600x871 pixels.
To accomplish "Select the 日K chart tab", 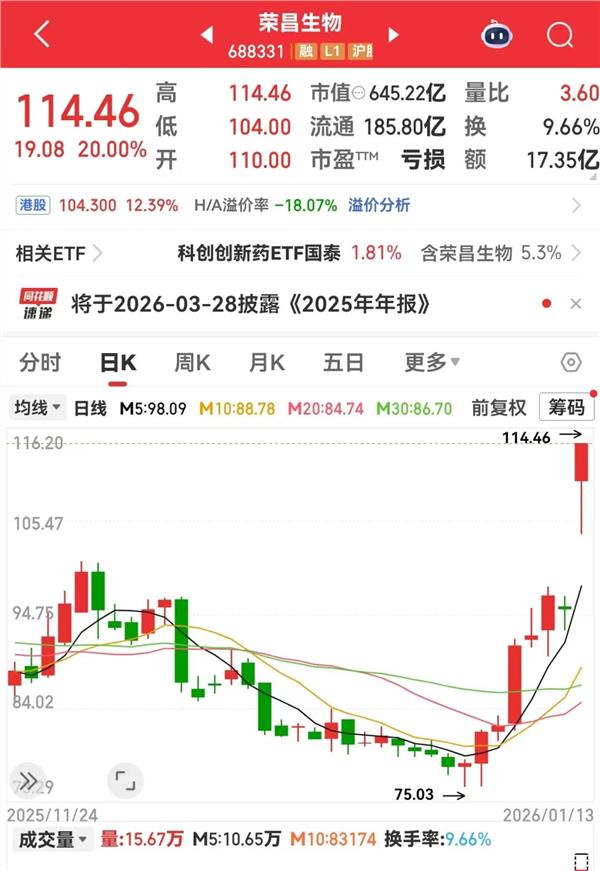I will [117, 362].
